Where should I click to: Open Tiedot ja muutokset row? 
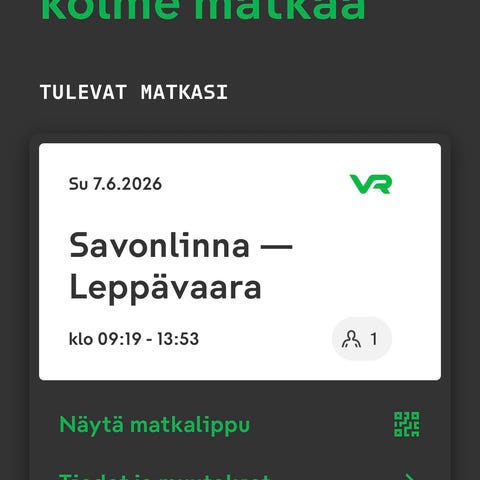(x=240, y=475)
